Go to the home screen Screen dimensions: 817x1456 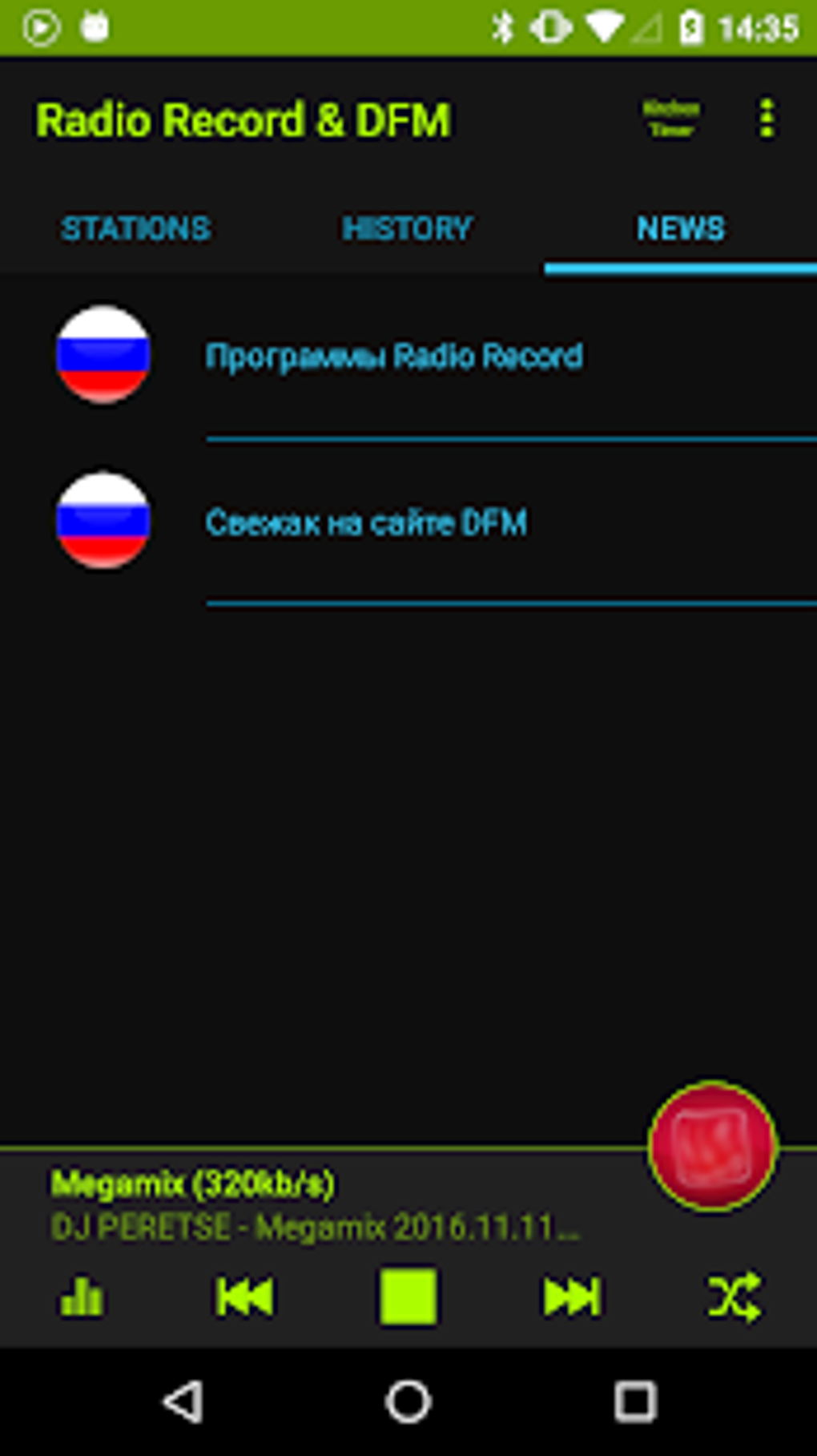point(408,1402)
